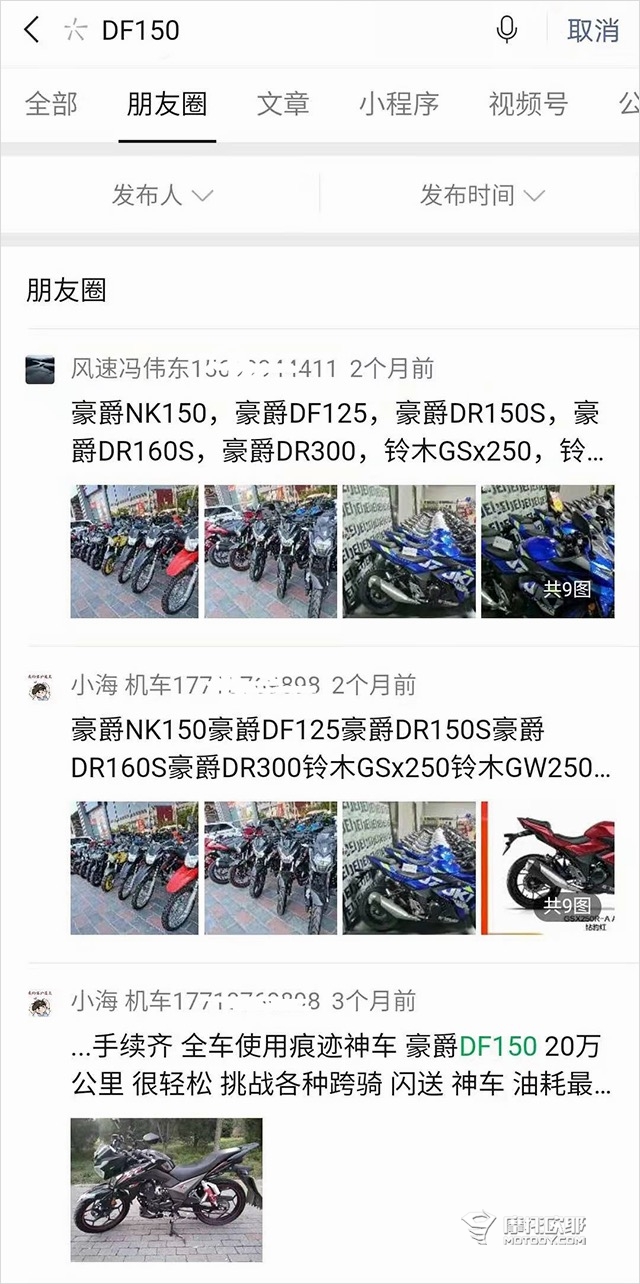The image size is (640, 1284).
Task: Switch to the 全部 tab
Action: pyautogui.click(x=50, y=104)
